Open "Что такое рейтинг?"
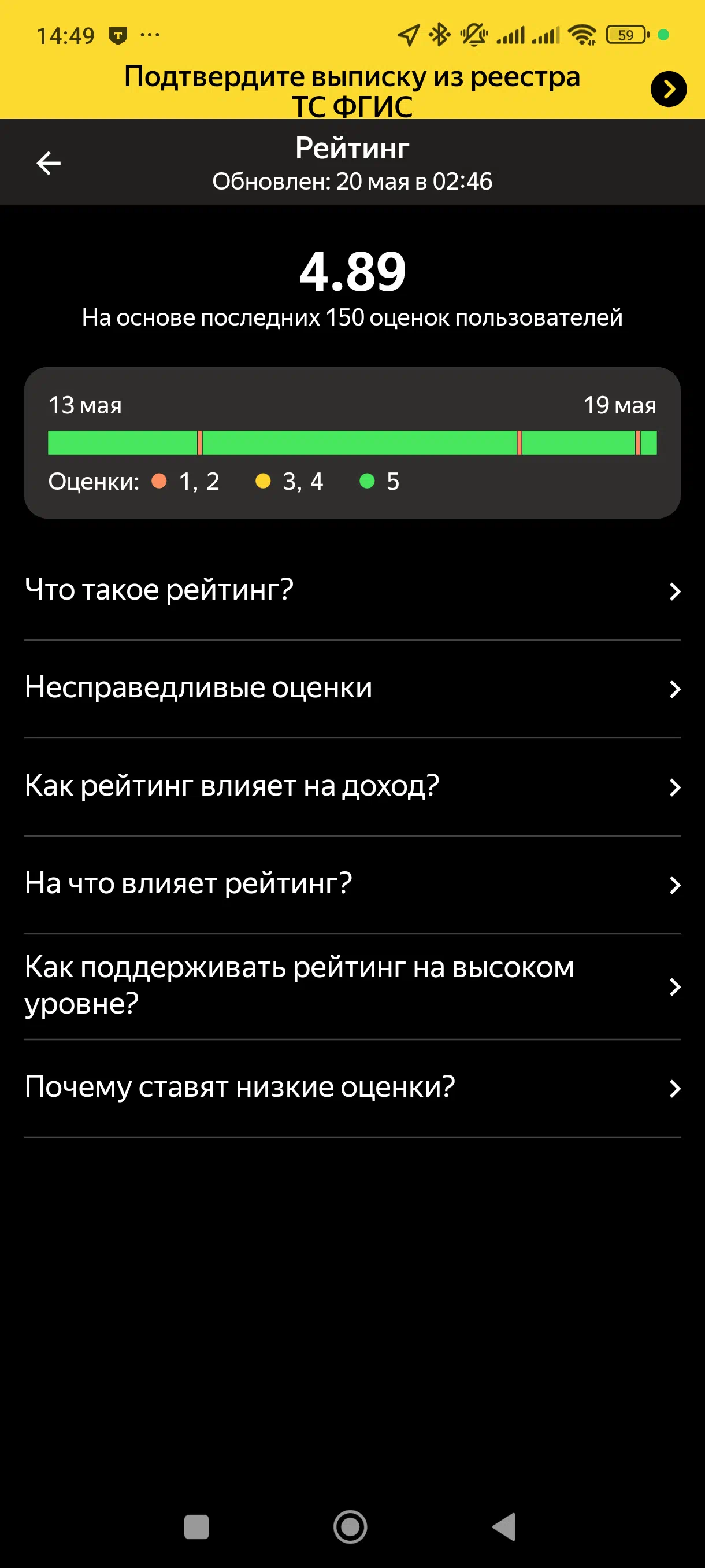 (352, 590)
